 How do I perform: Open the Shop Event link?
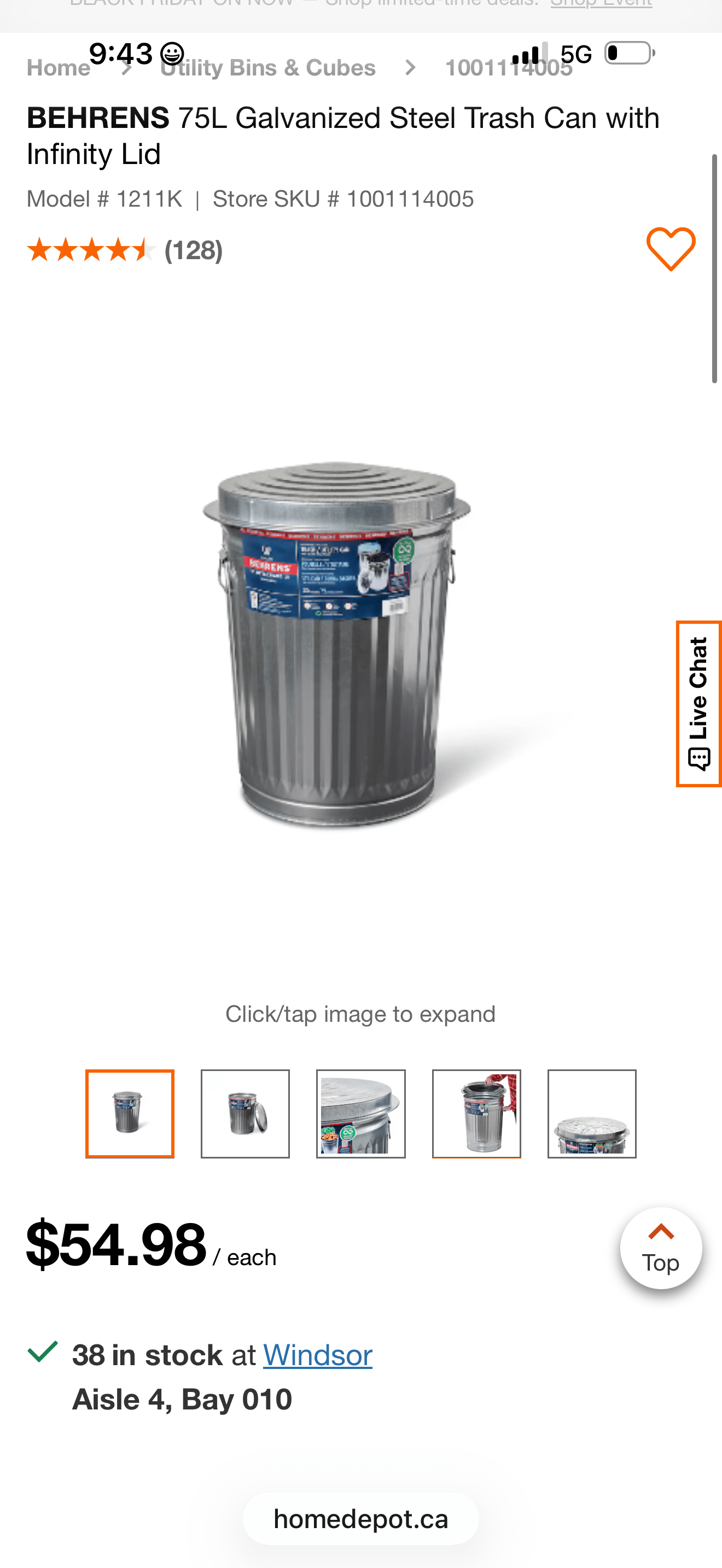pyautogui.click(x=600, y=5)
